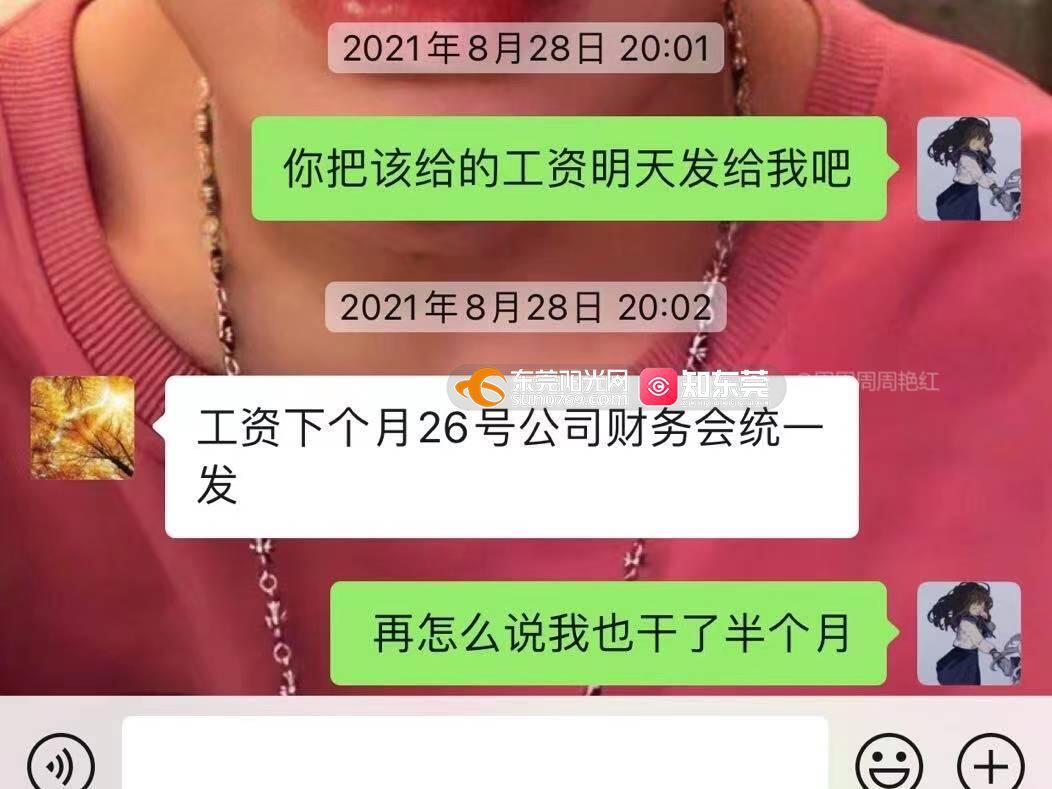
Task: Tap the message text input field
Action: [475, 755]
